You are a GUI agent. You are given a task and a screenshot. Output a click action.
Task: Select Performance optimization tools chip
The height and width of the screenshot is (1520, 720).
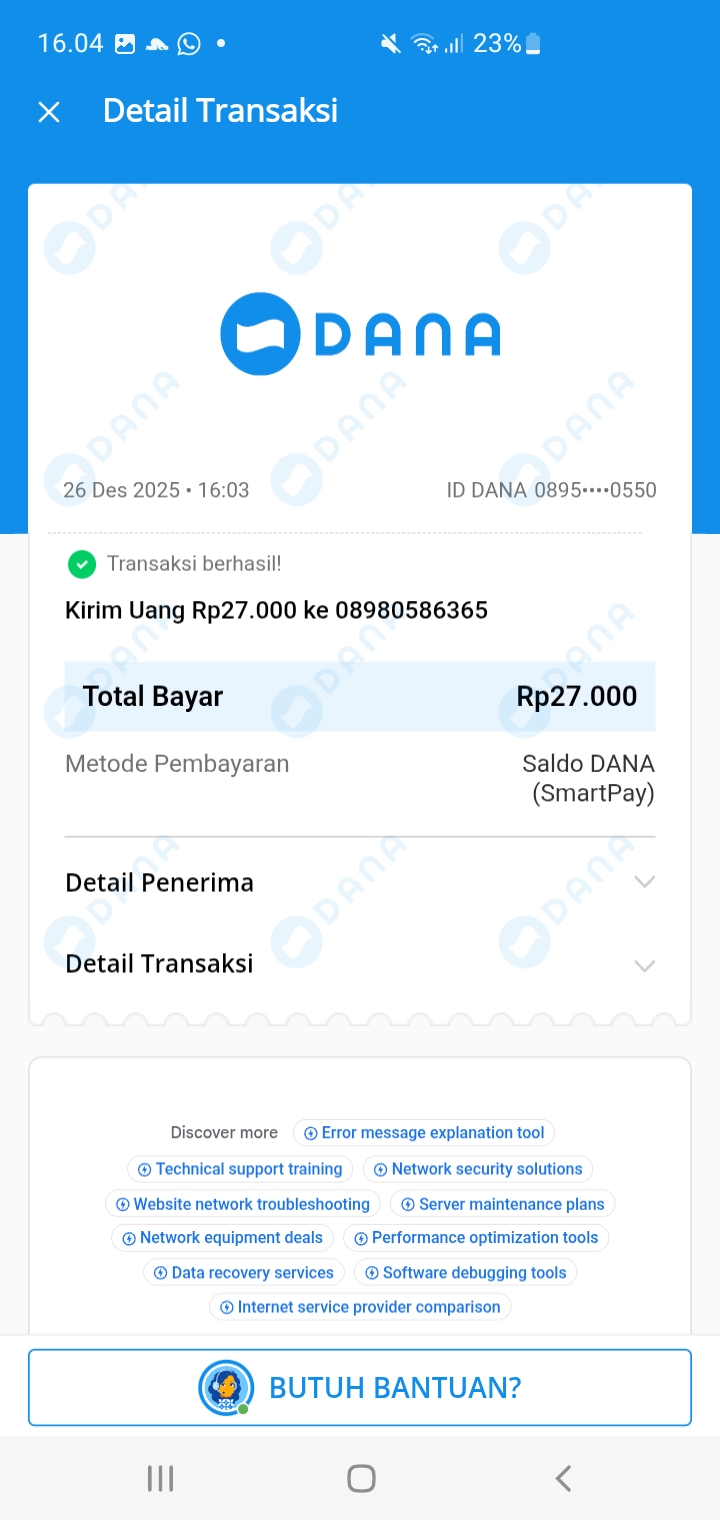(x=476, y=1238)
